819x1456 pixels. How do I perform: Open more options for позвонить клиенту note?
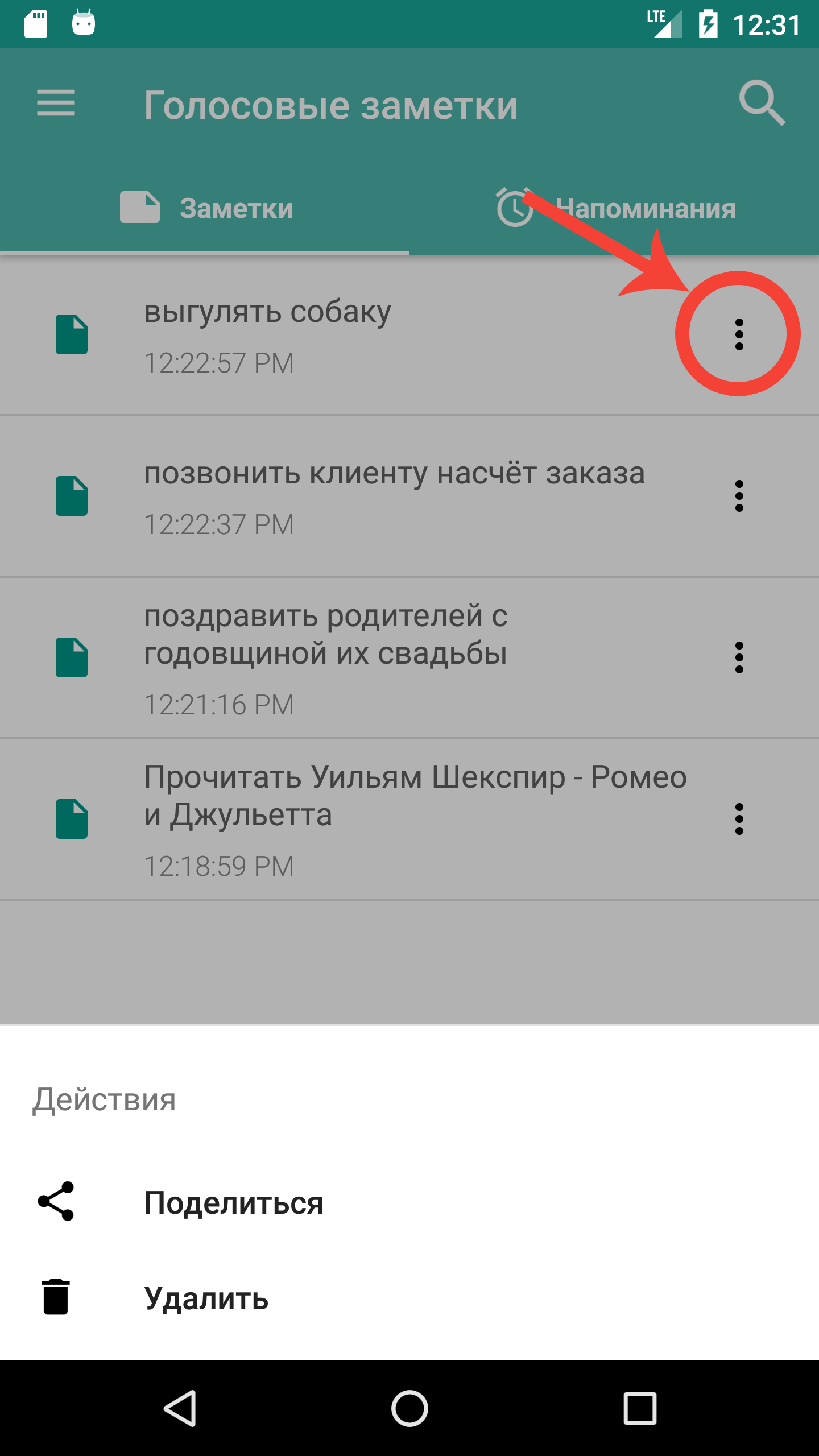[739, 496]
